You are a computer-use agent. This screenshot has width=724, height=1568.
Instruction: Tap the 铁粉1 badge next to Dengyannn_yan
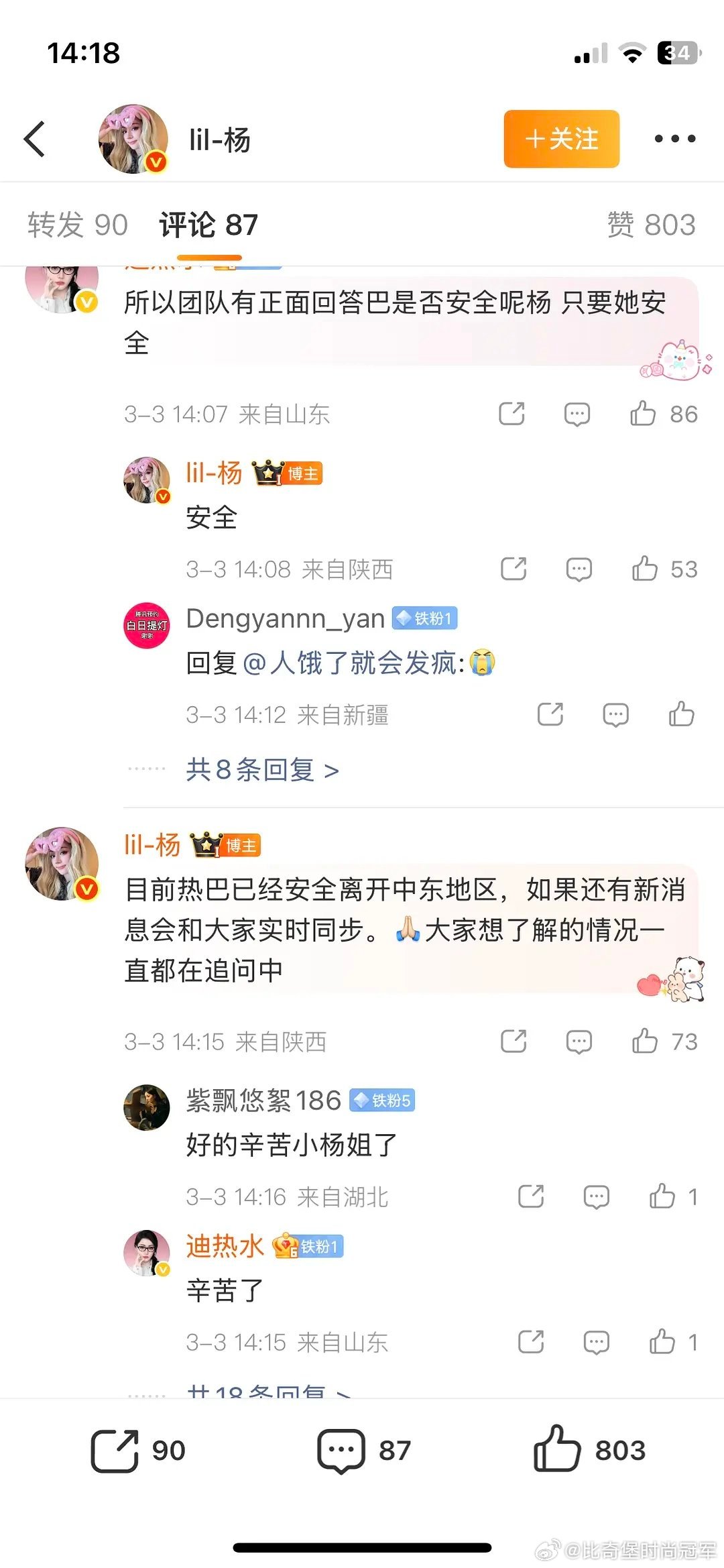(424, 618)
